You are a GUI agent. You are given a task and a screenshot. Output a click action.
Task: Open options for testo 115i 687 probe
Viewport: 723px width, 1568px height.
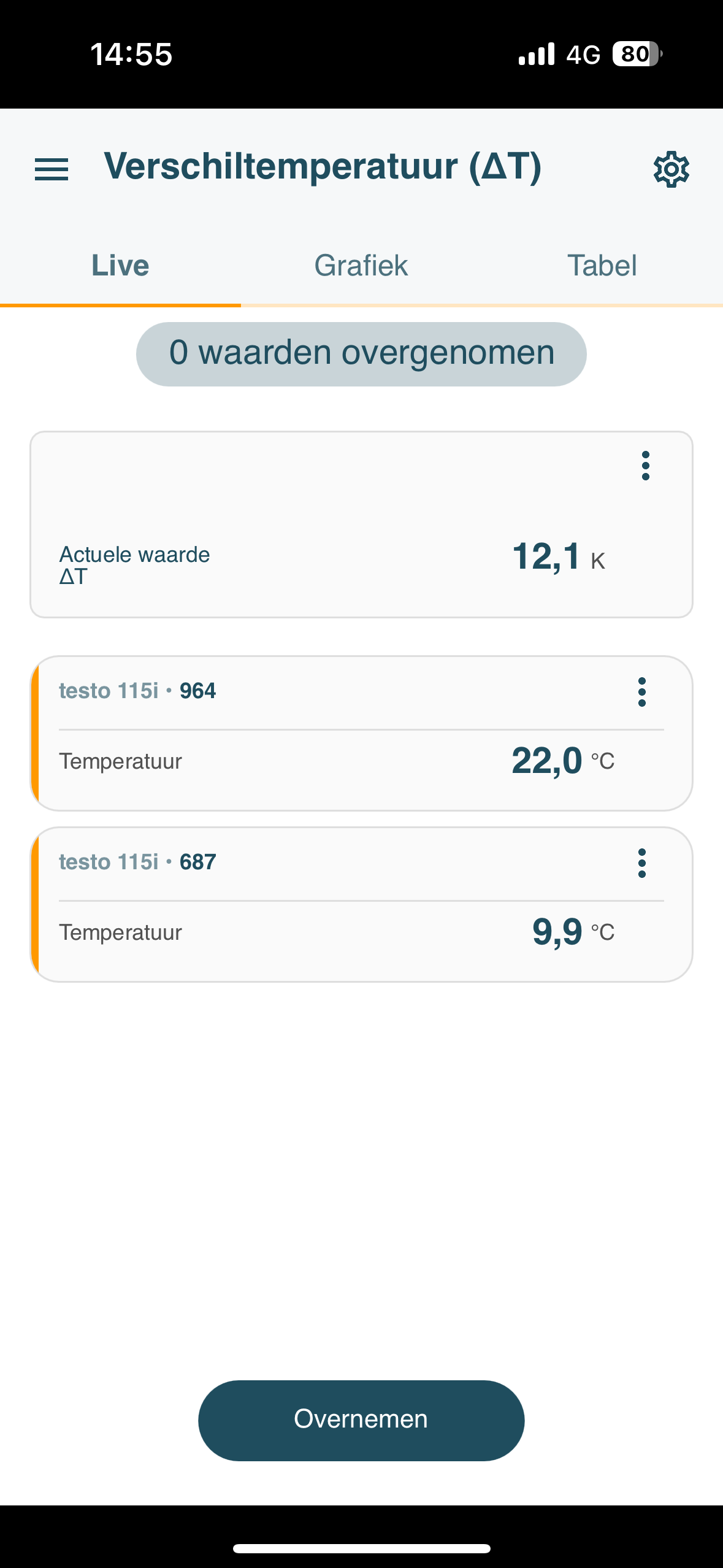tap(642, 863)
